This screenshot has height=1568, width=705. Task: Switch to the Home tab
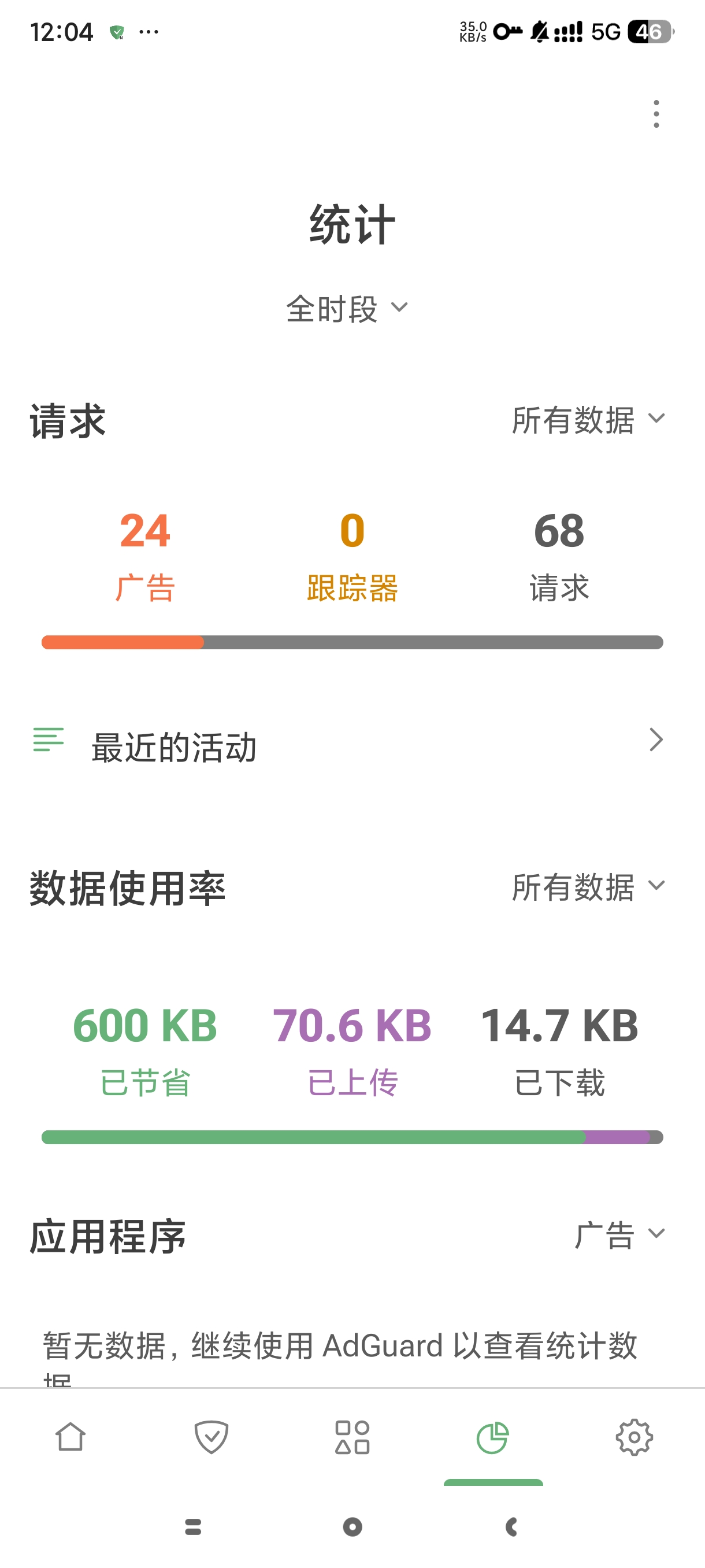[x=70, y=1438]
